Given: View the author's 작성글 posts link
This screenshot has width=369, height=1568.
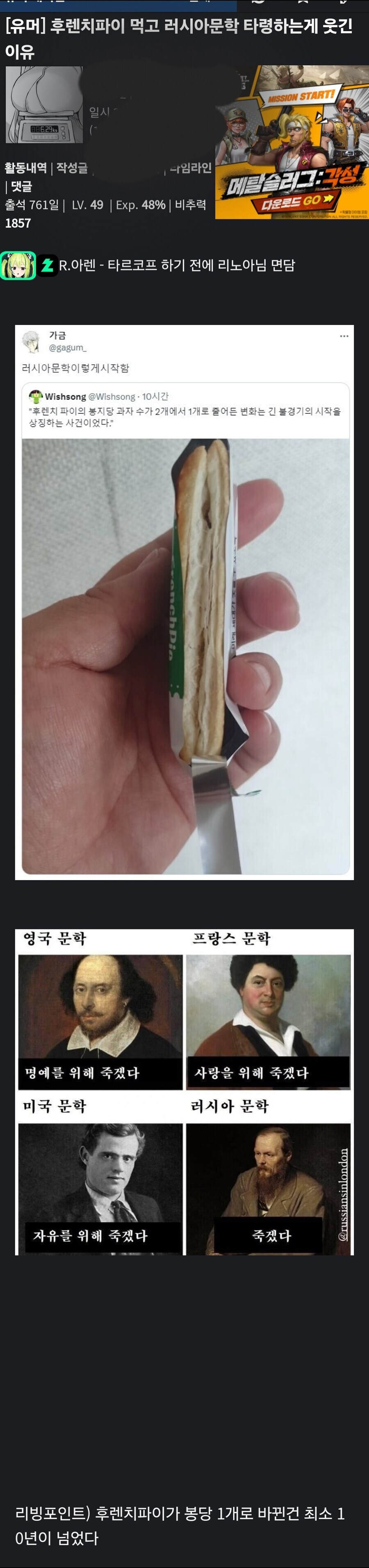Looking at the screenshot, I should tap(72, 168).
